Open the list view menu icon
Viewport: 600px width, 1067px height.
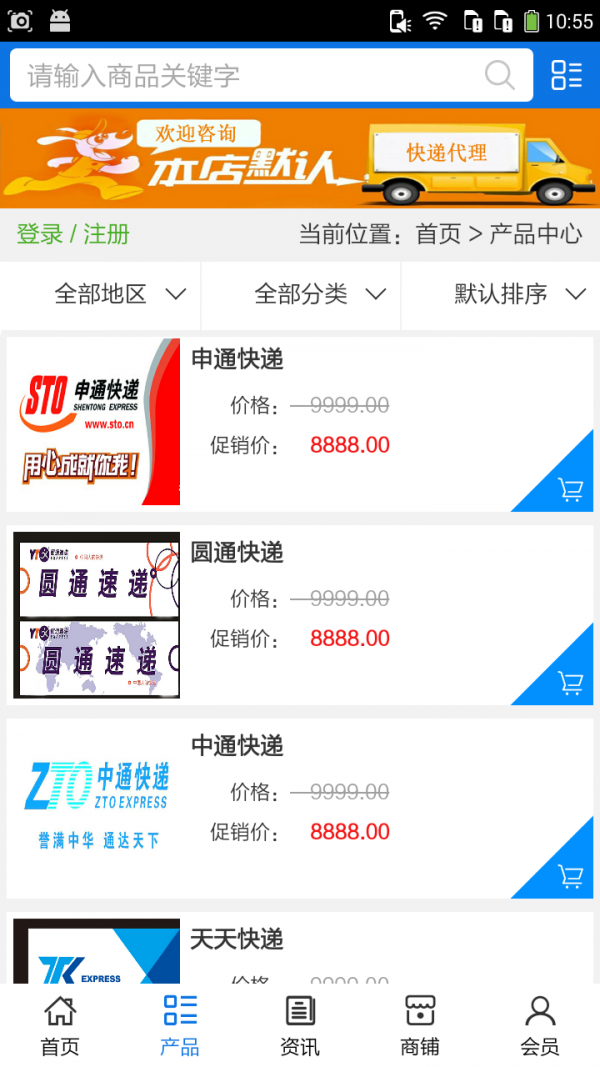[x=566, y=75]
